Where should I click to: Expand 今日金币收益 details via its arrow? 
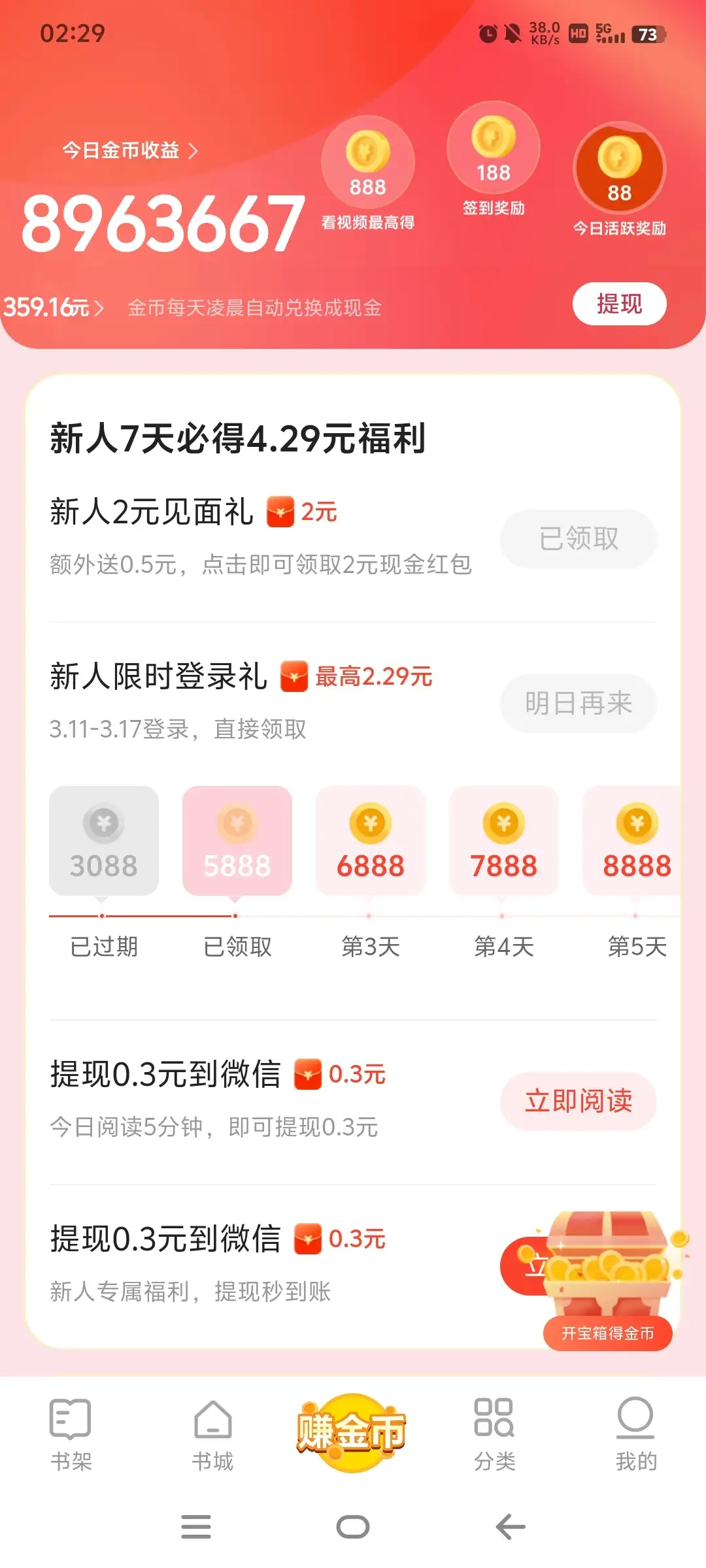click(192, 150)
